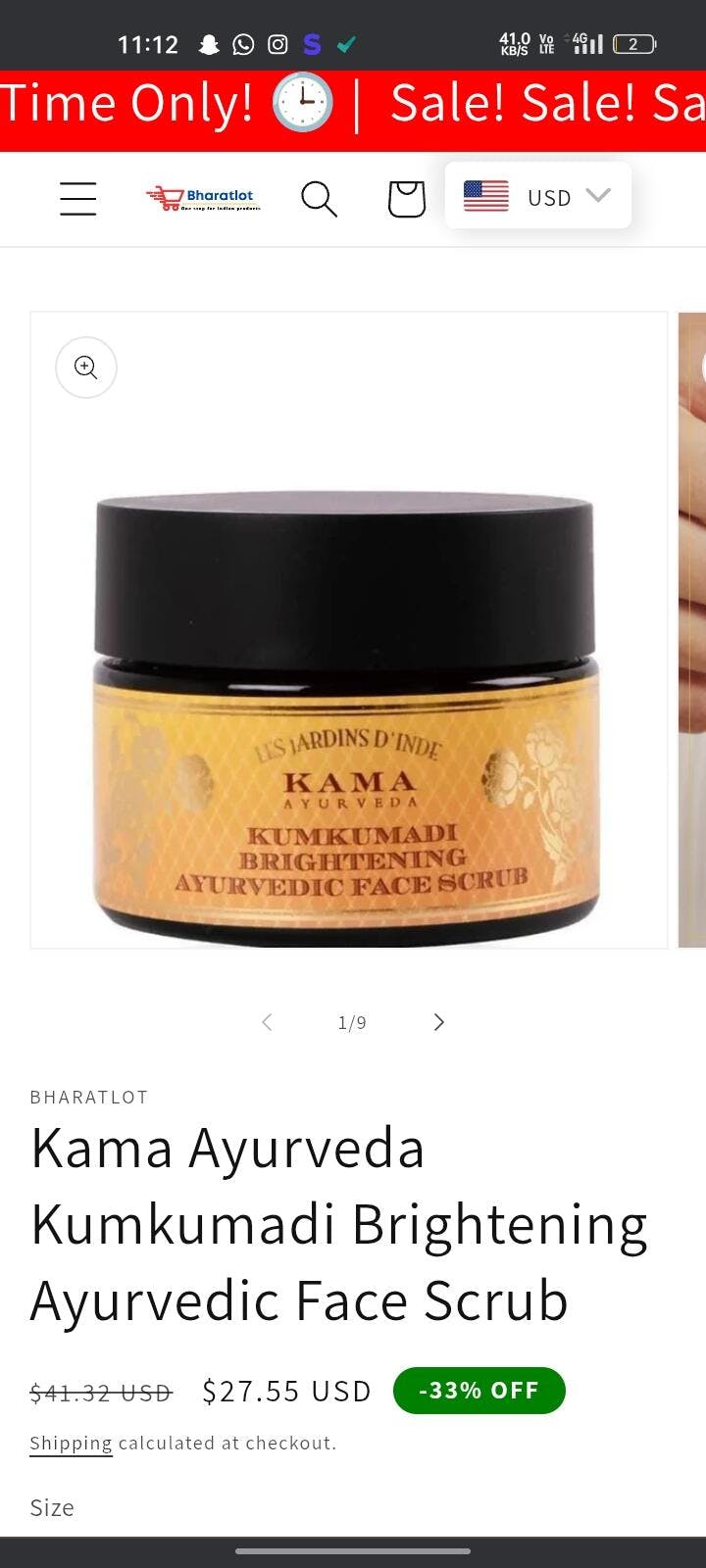The width and height of the screenshot is (706, 1568).
Task: Open the shopping cart bag
Action: click(x=406, y=199)
